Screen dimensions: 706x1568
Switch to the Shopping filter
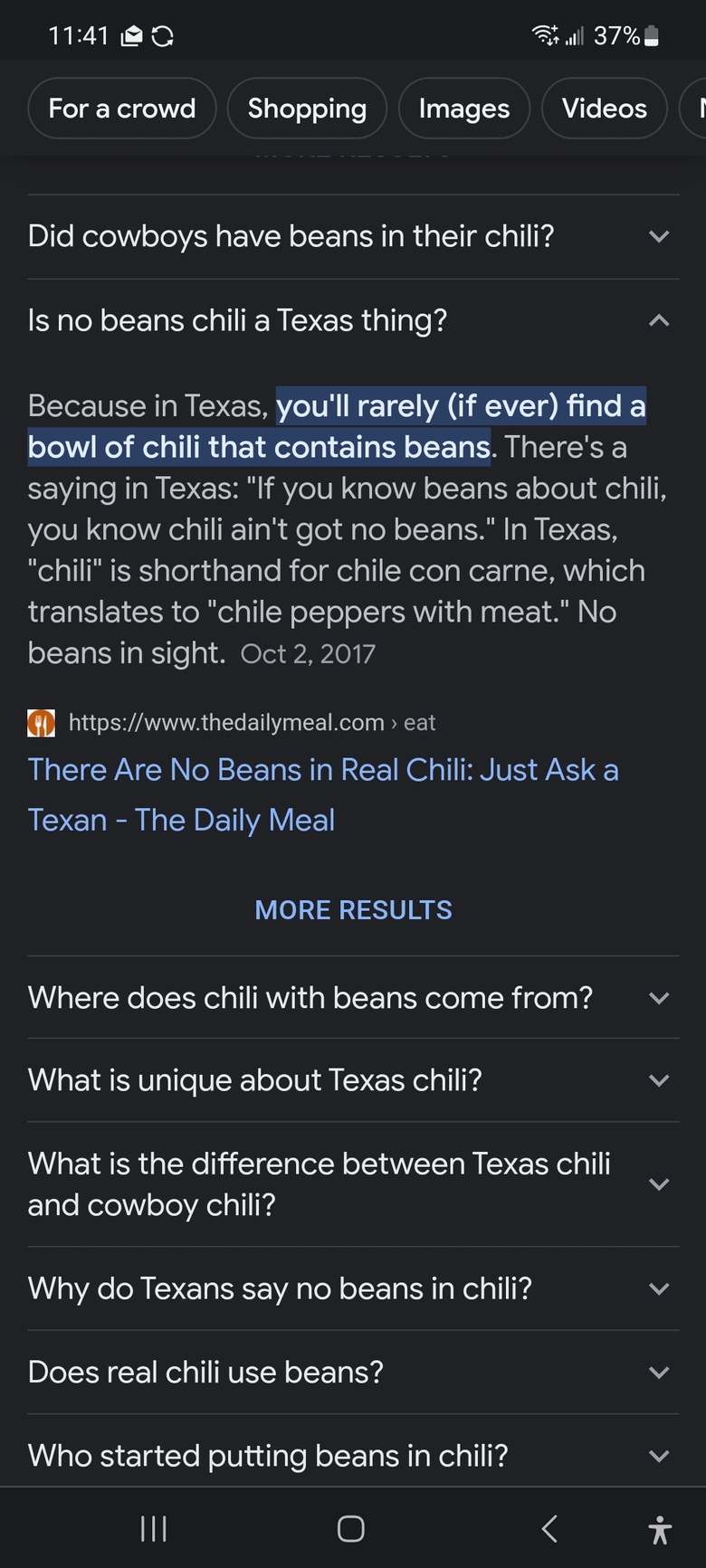307,109
